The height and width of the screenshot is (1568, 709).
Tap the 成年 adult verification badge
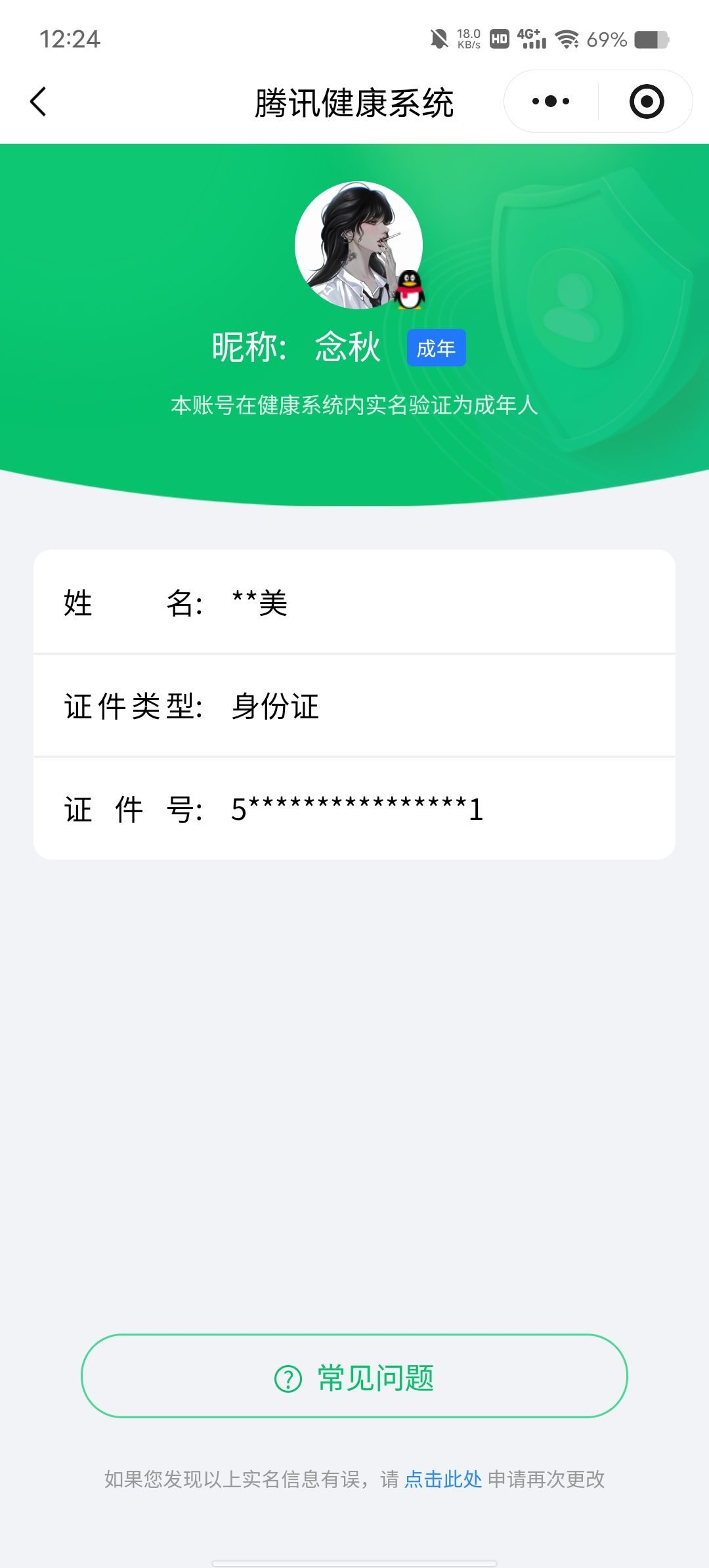coord(436,349)
